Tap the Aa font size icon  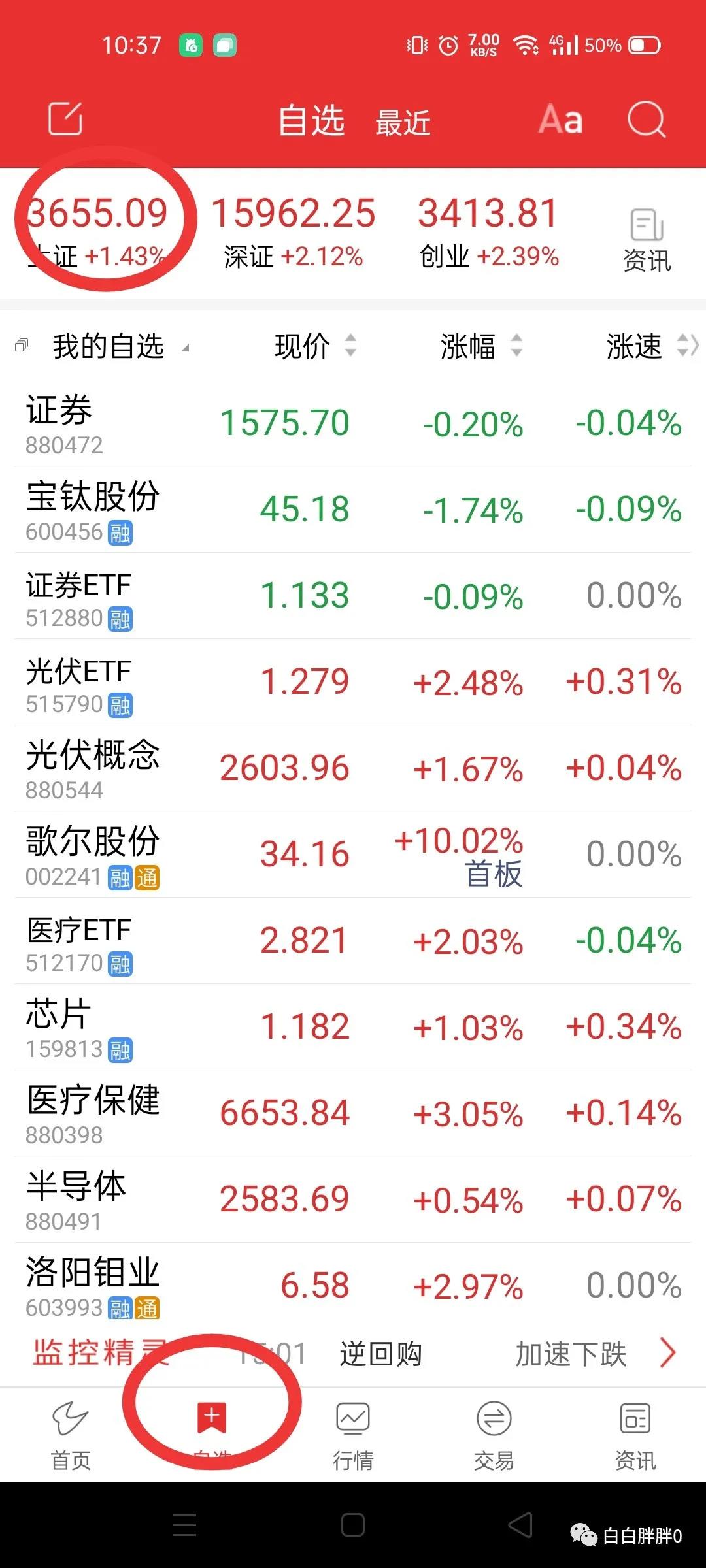point(560,120)
